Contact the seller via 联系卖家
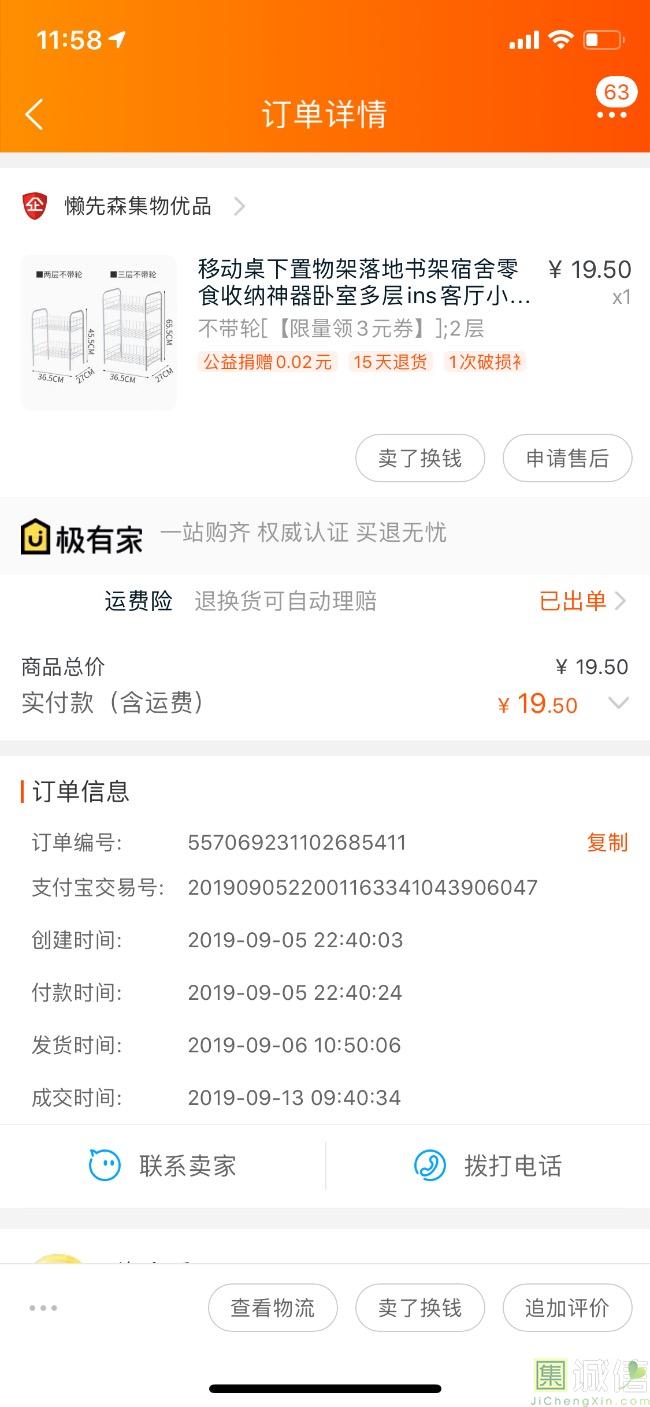The image size is (650, 1407). tap(163, 1165)
